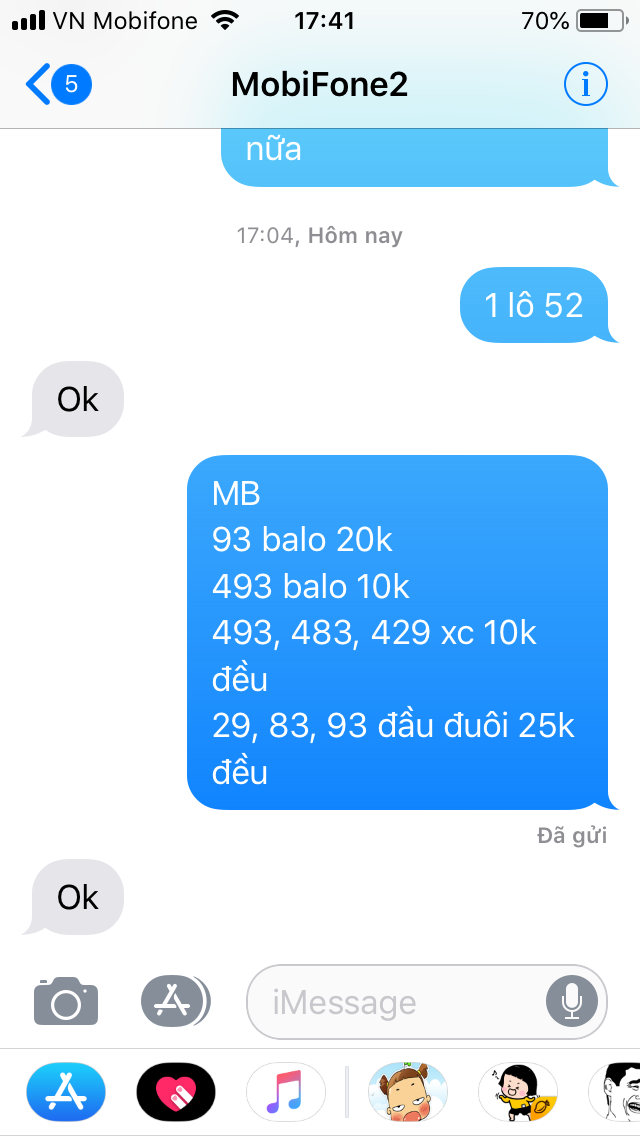
Task: Open the Digital Touch heart app
Action: tap(176, 1091)
